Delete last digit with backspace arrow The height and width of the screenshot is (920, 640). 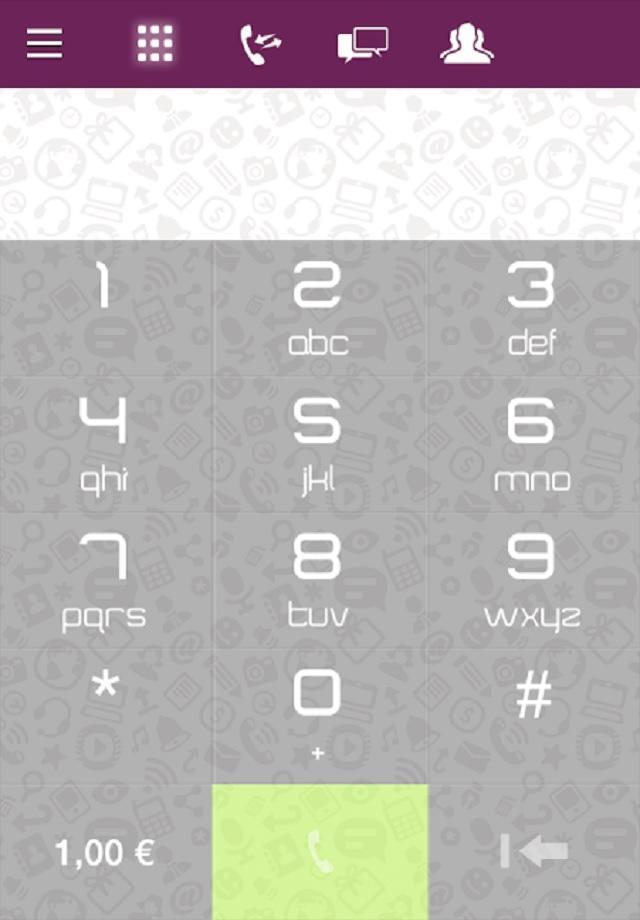point(534,852)
